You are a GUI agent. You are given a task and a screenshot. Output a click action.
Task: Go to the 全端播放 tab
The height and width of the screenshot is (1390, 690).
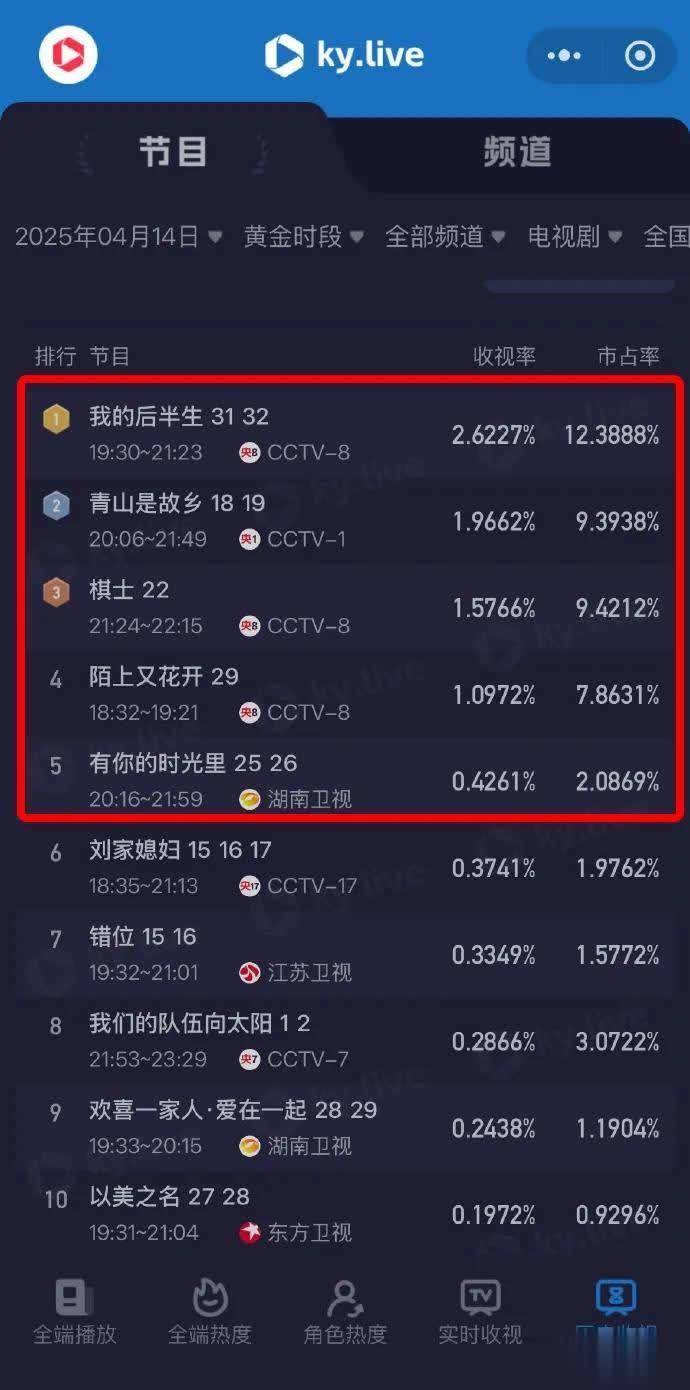click(75, 1312)
